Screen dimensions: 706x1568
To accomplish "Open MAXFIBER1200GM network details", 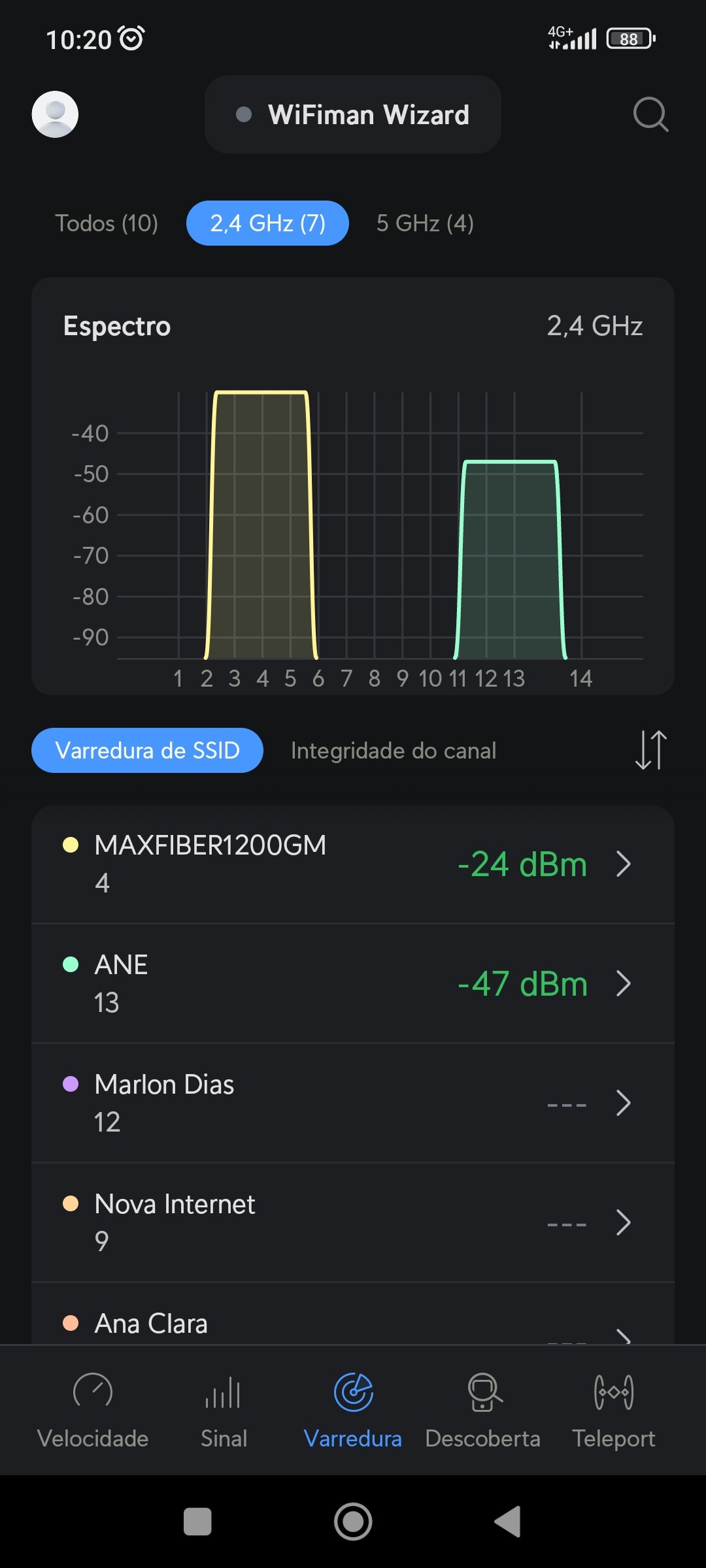I will [x=353, y=864].
